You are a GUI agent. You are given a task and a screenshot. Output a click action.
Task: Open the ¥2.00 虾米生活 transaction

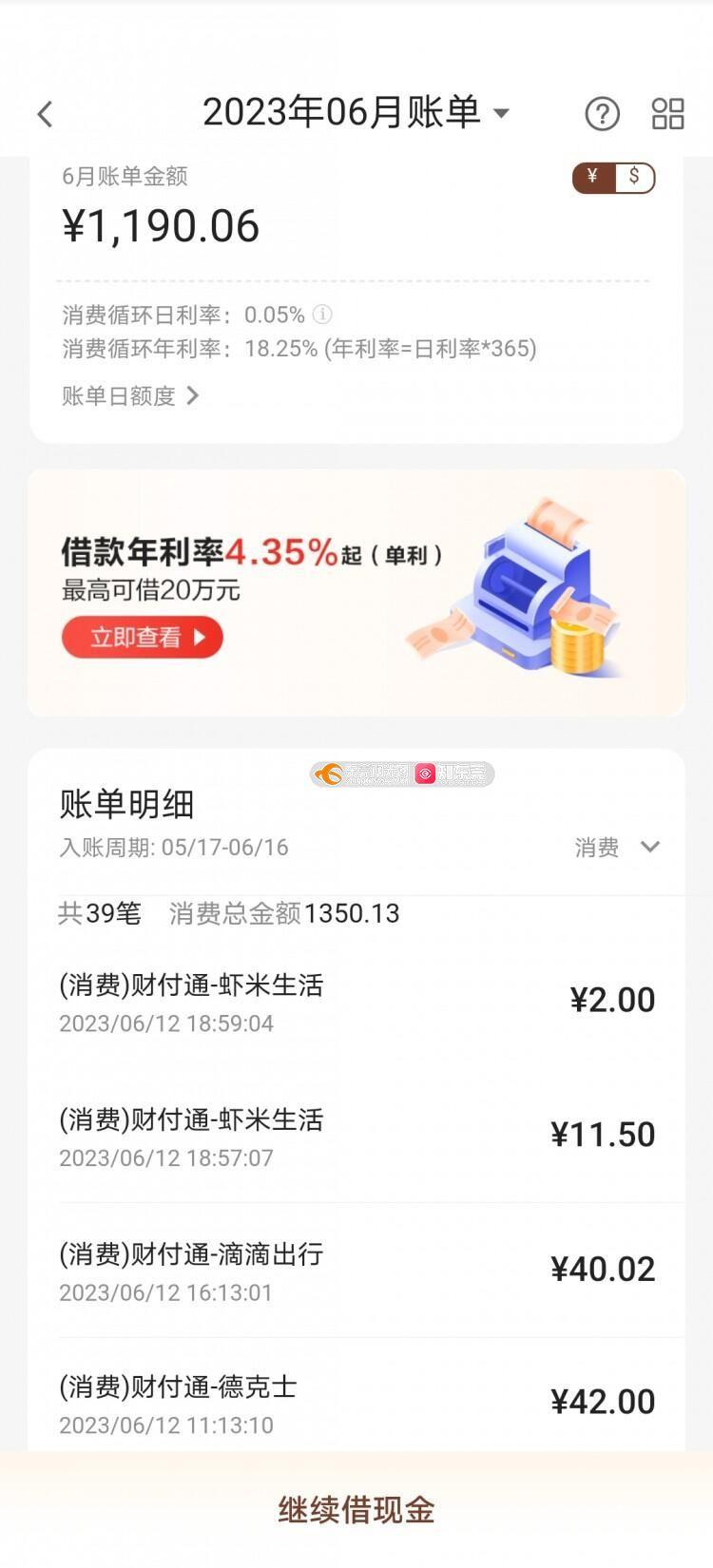[x=356, y=1003]
